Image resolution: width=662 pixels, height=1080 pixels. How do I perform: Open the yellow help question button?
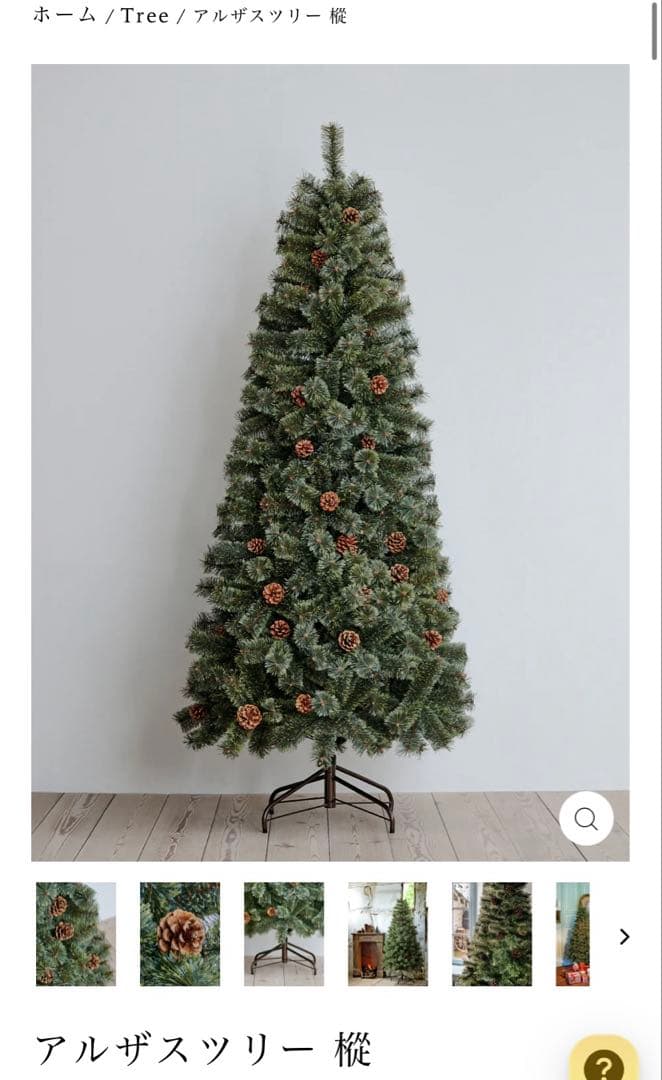[604, 1062]
